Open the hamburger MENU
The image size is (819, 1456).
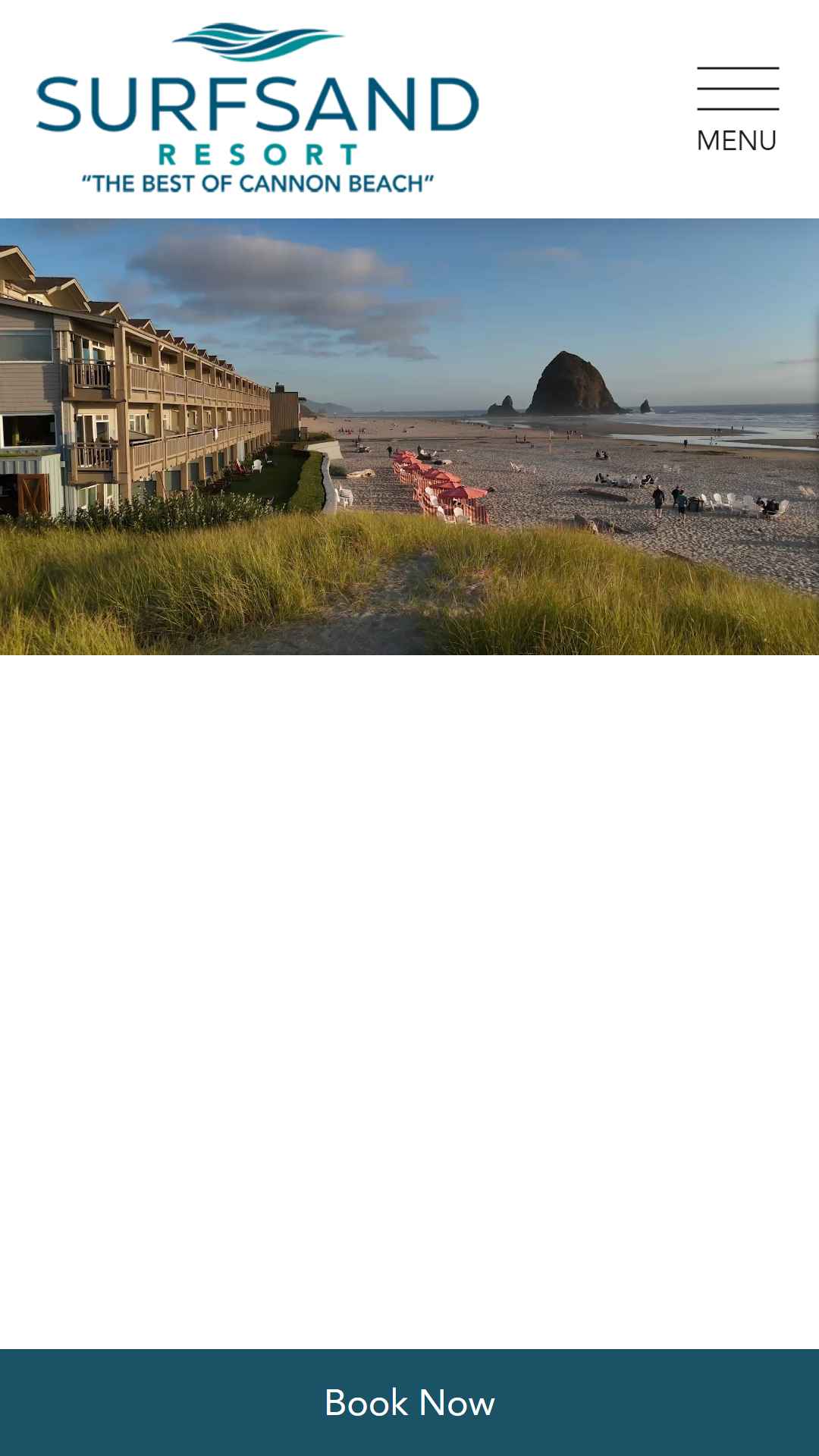click(x=738, y=109)
